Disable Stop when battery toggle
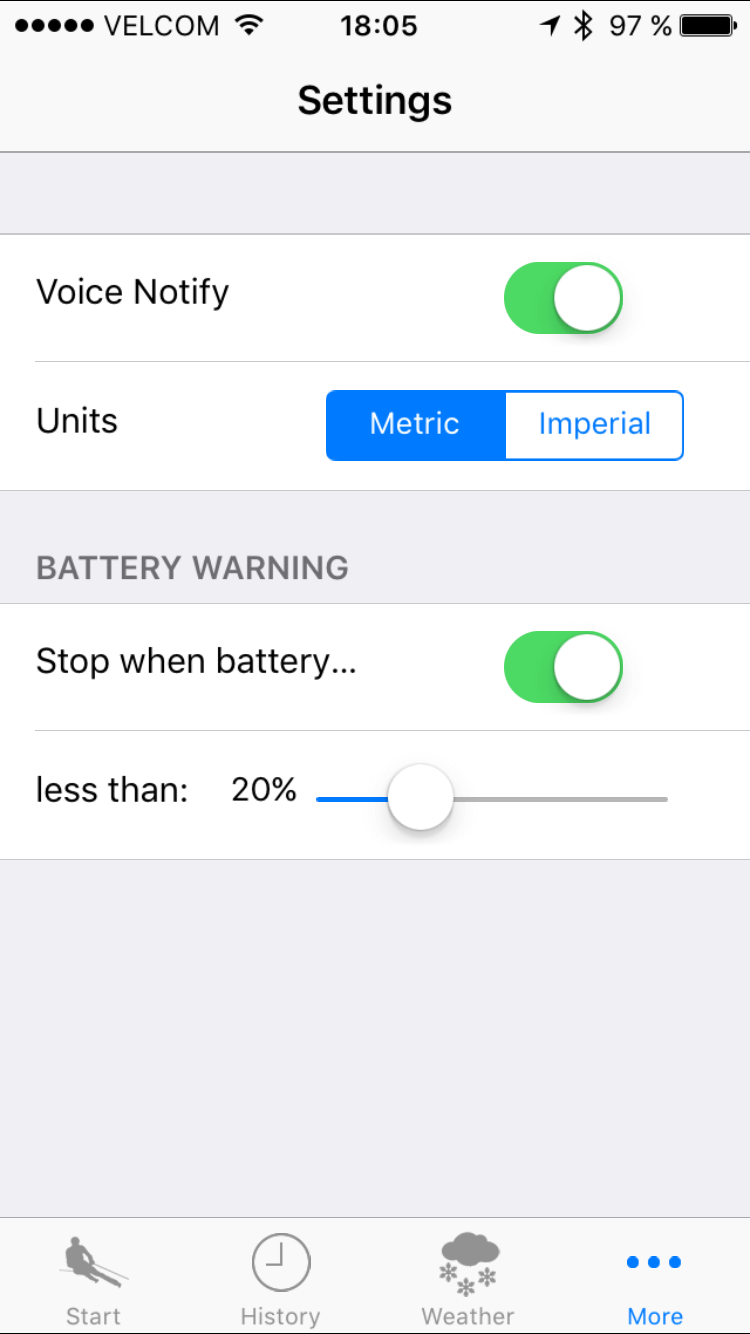The image size is (750, 1334). (x=563, y=667)
